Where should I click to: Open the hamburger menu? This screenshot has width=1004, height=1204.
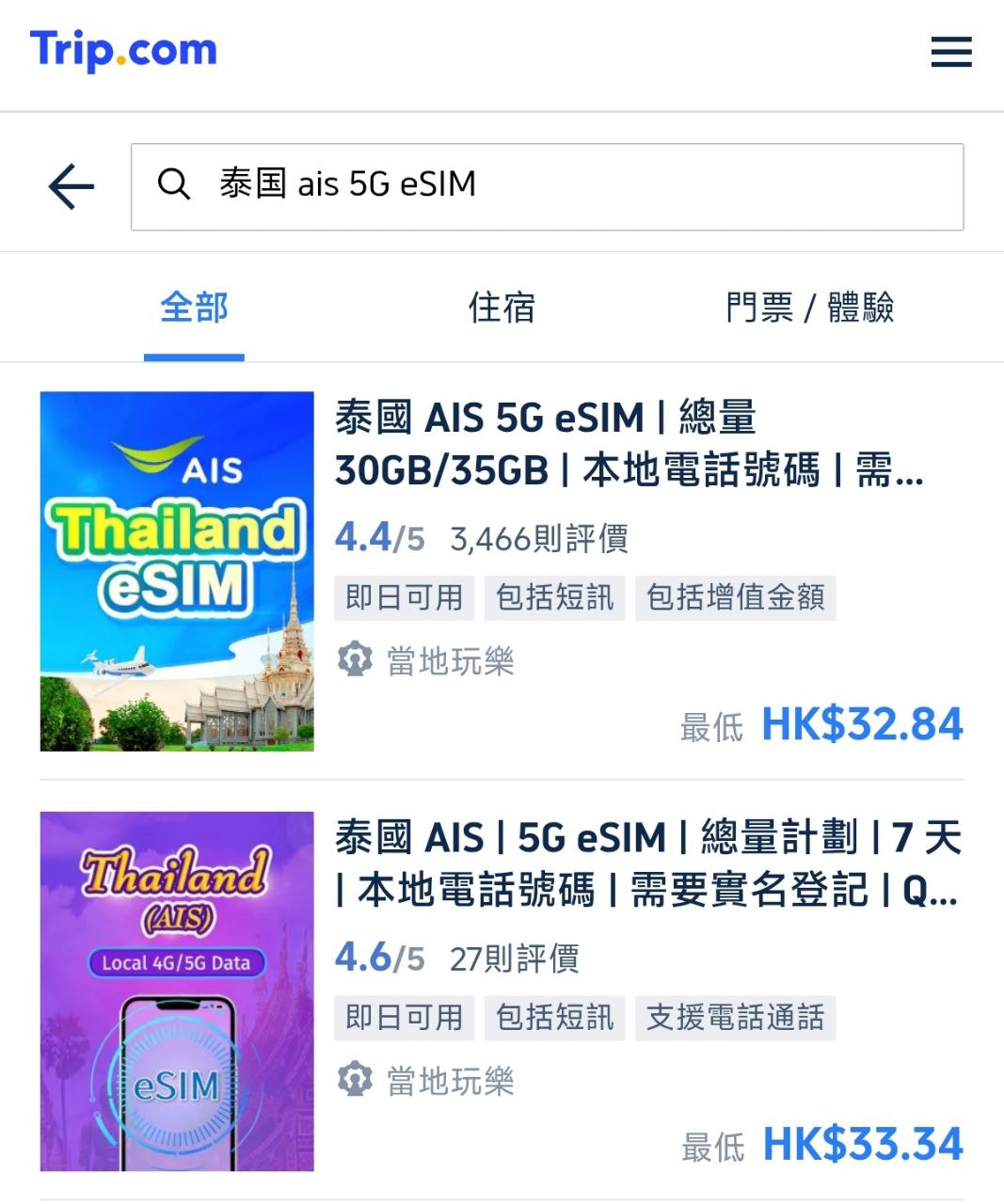click(x=950, y=53)
